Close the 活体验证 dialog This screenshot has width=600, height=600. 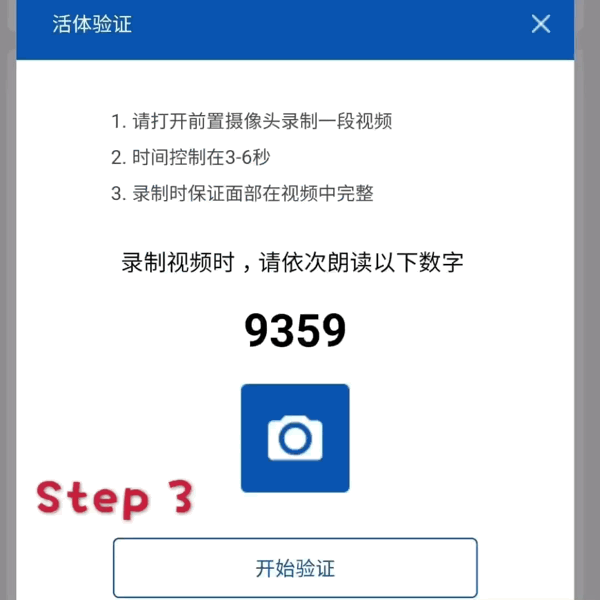point(541,24)
